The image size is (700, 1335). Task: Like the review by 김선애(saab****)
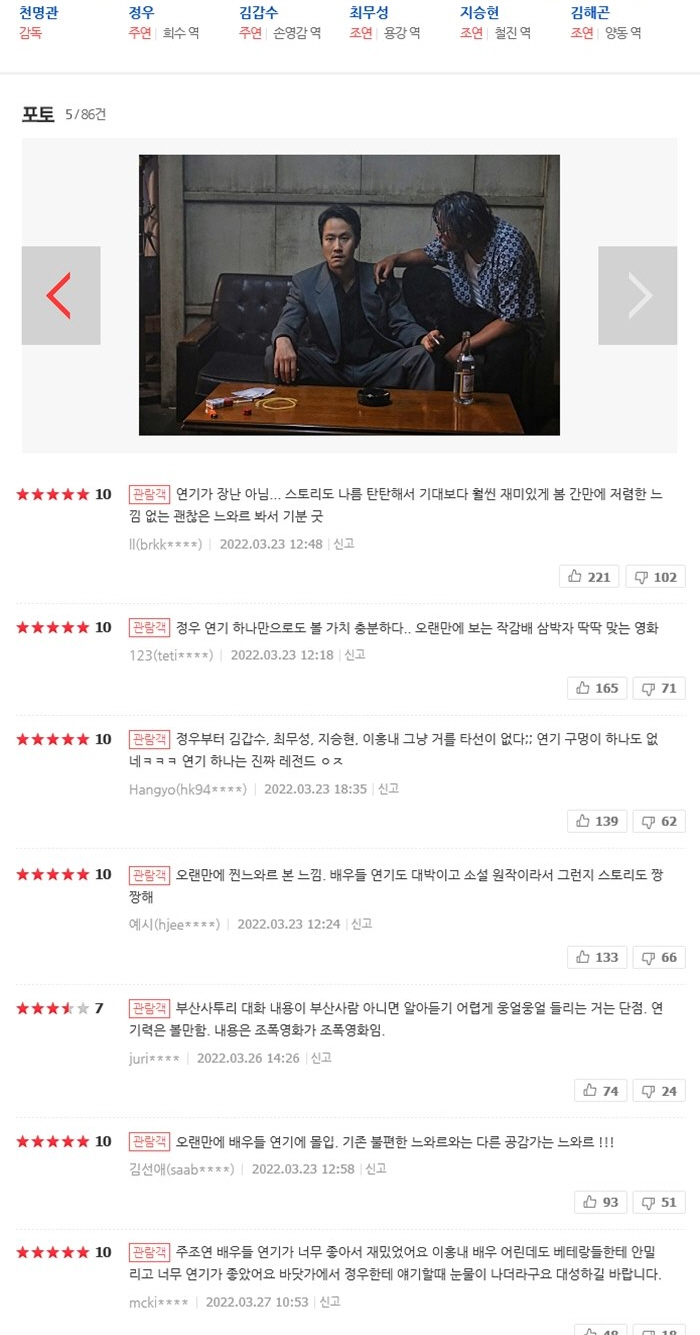point(602,1202)
